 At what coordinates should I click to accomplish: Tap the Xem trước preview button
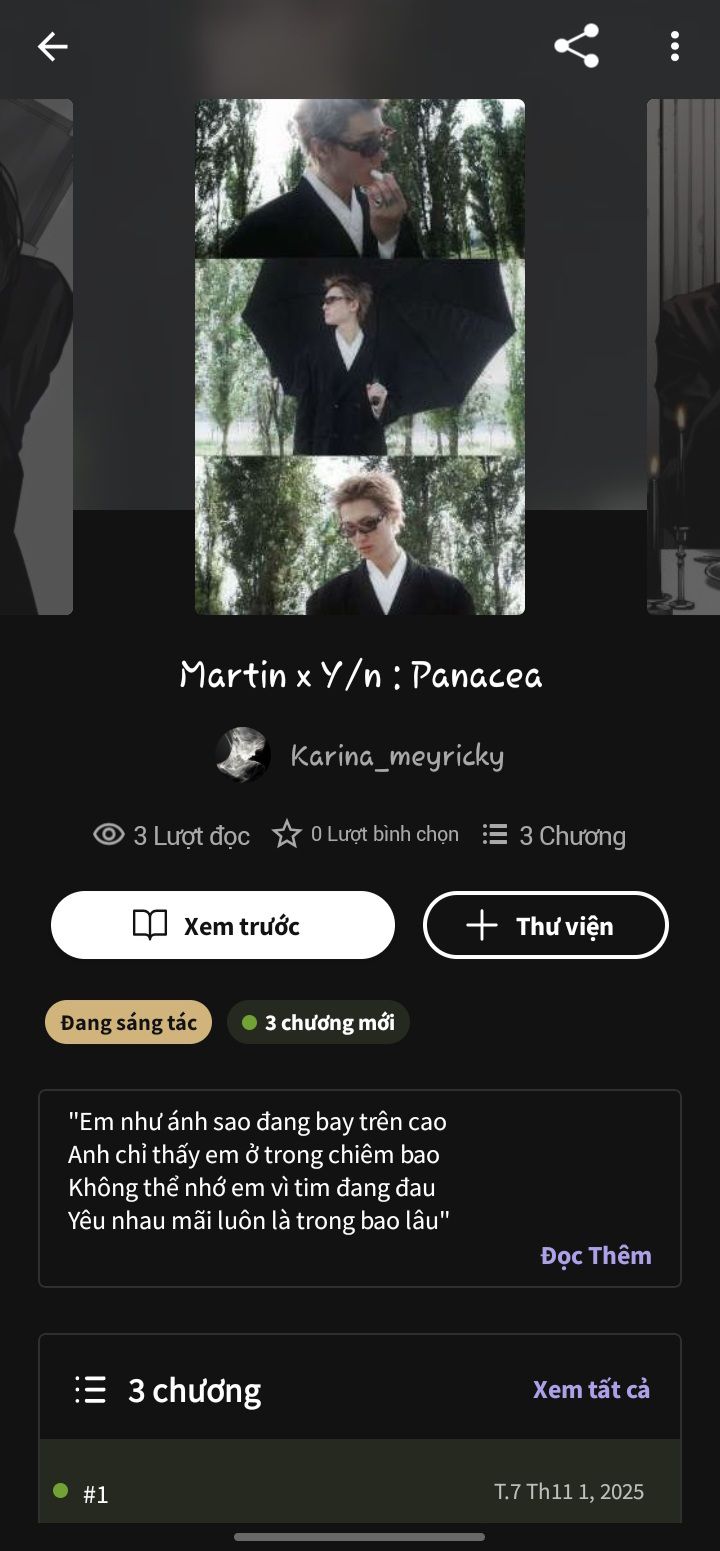223,925
